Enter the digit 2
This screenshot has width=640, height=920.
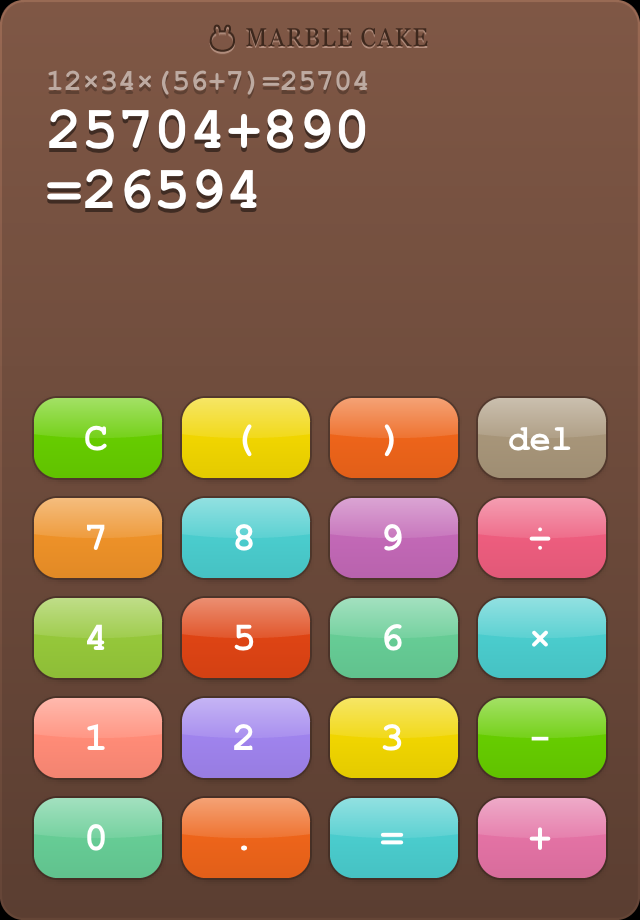click(x=246, y=738)
